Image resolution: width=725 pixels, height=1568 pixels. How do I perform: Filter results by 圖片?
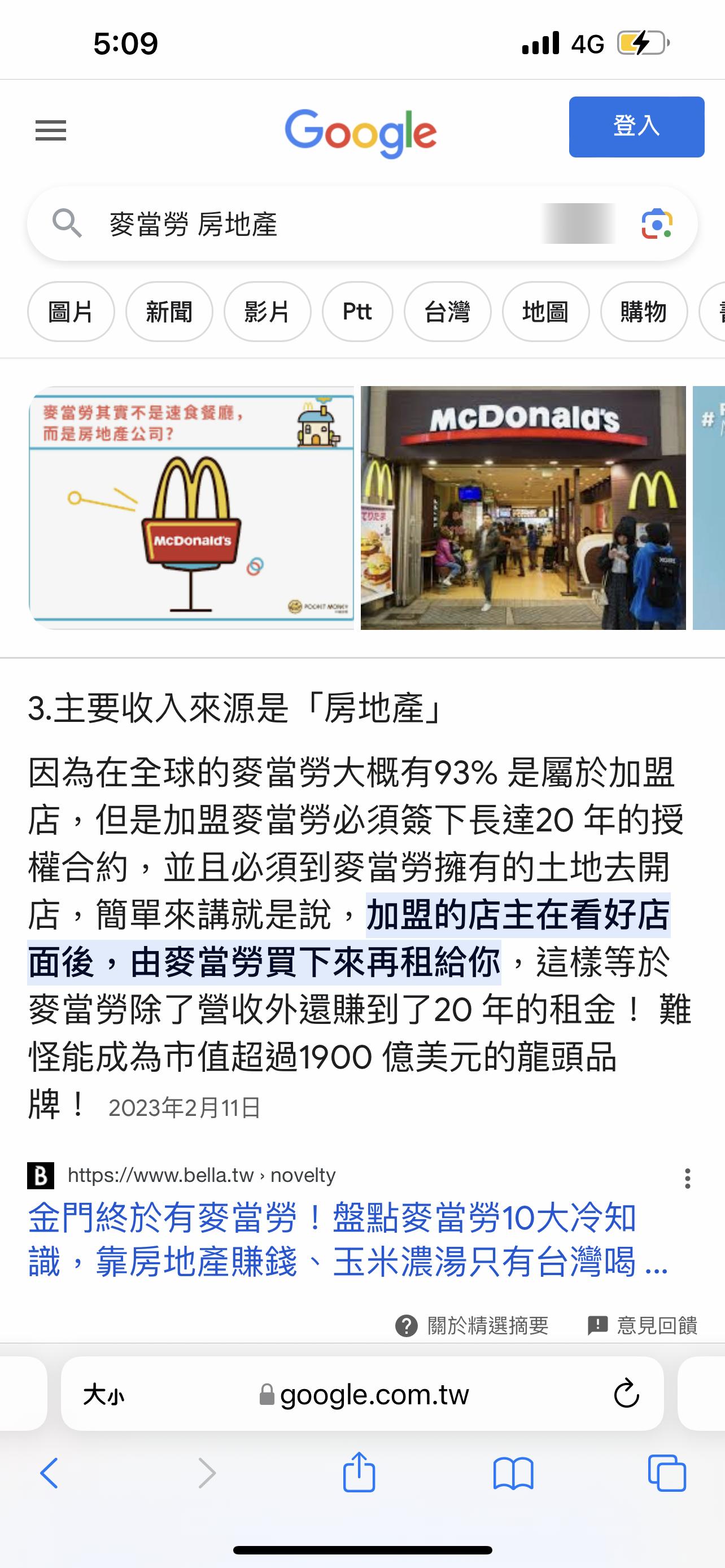(71, 312)
